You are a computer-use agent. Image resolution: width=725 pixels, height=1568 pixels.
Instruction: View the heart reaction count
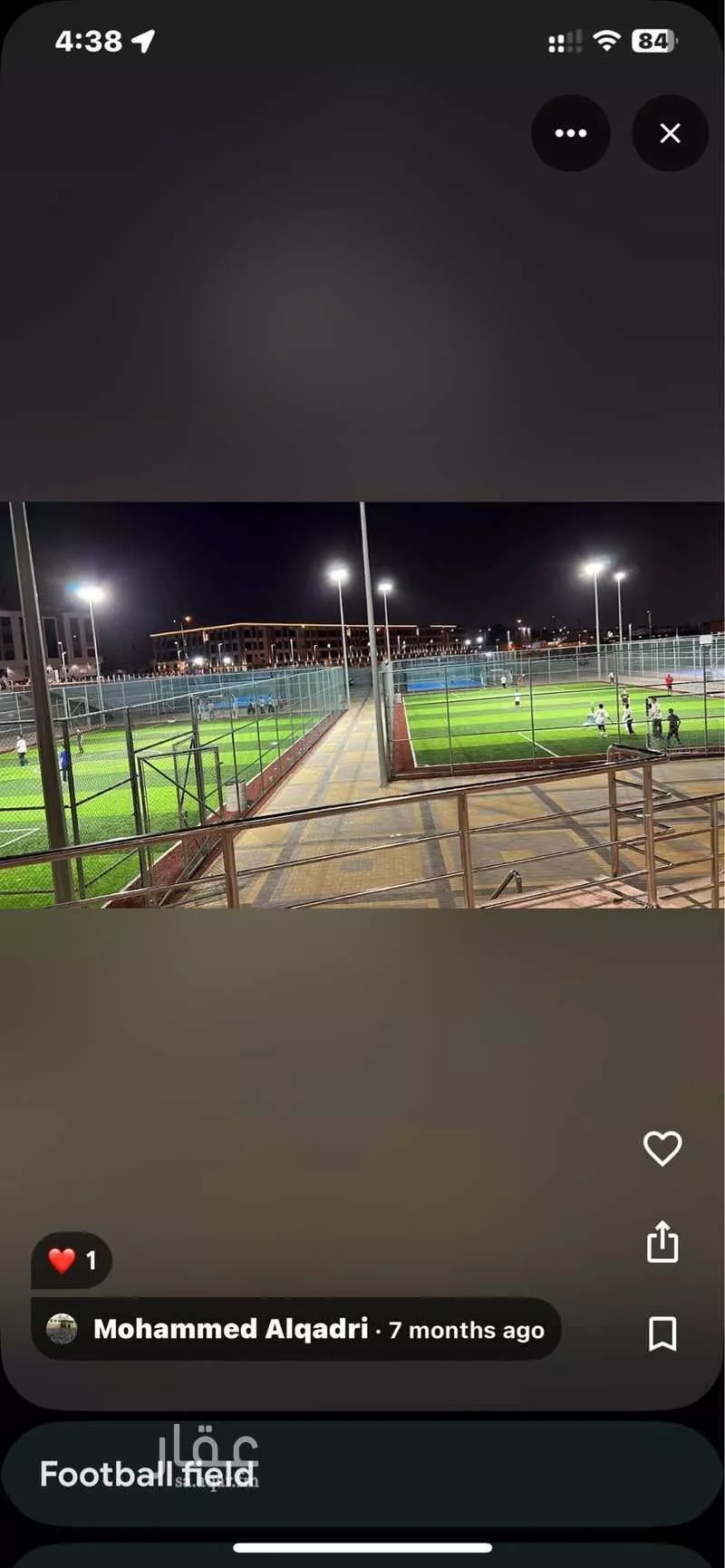[x=72, y=1260]
